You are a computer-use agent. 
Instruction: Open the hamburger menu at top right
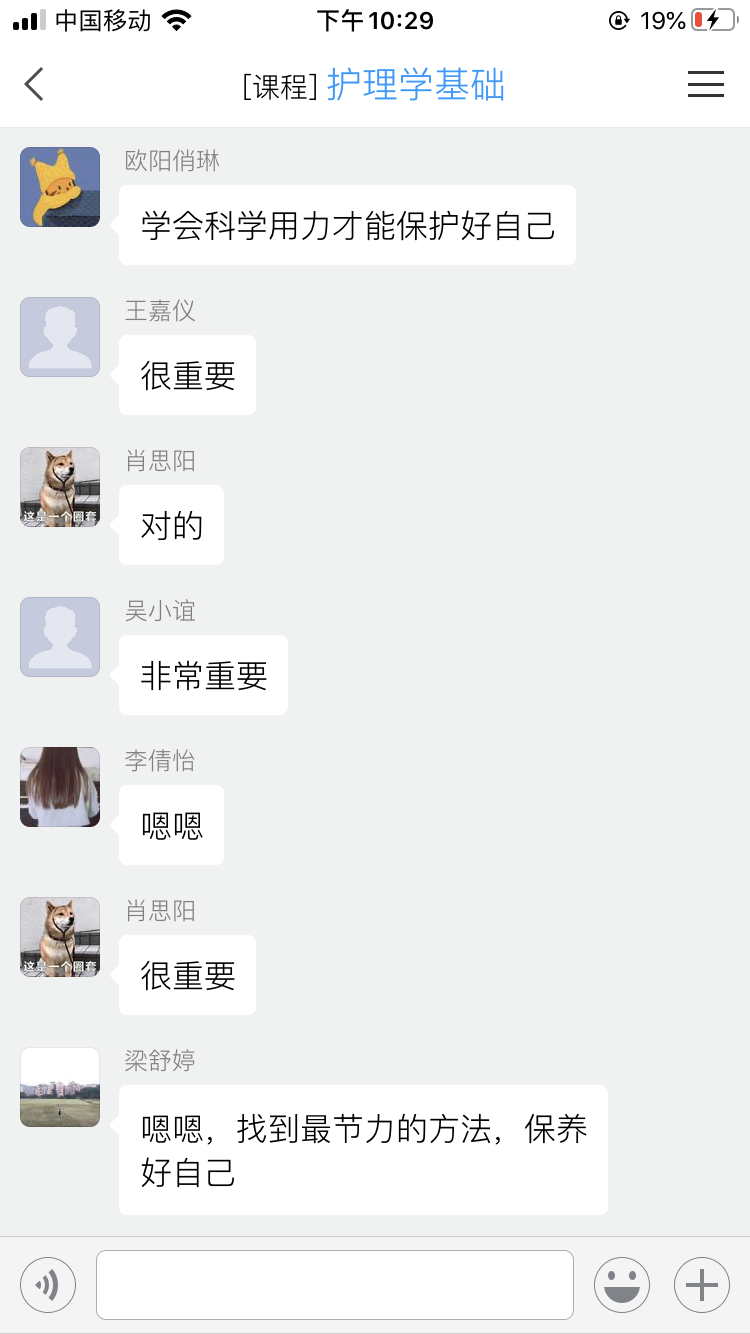[x=705, y=84]
